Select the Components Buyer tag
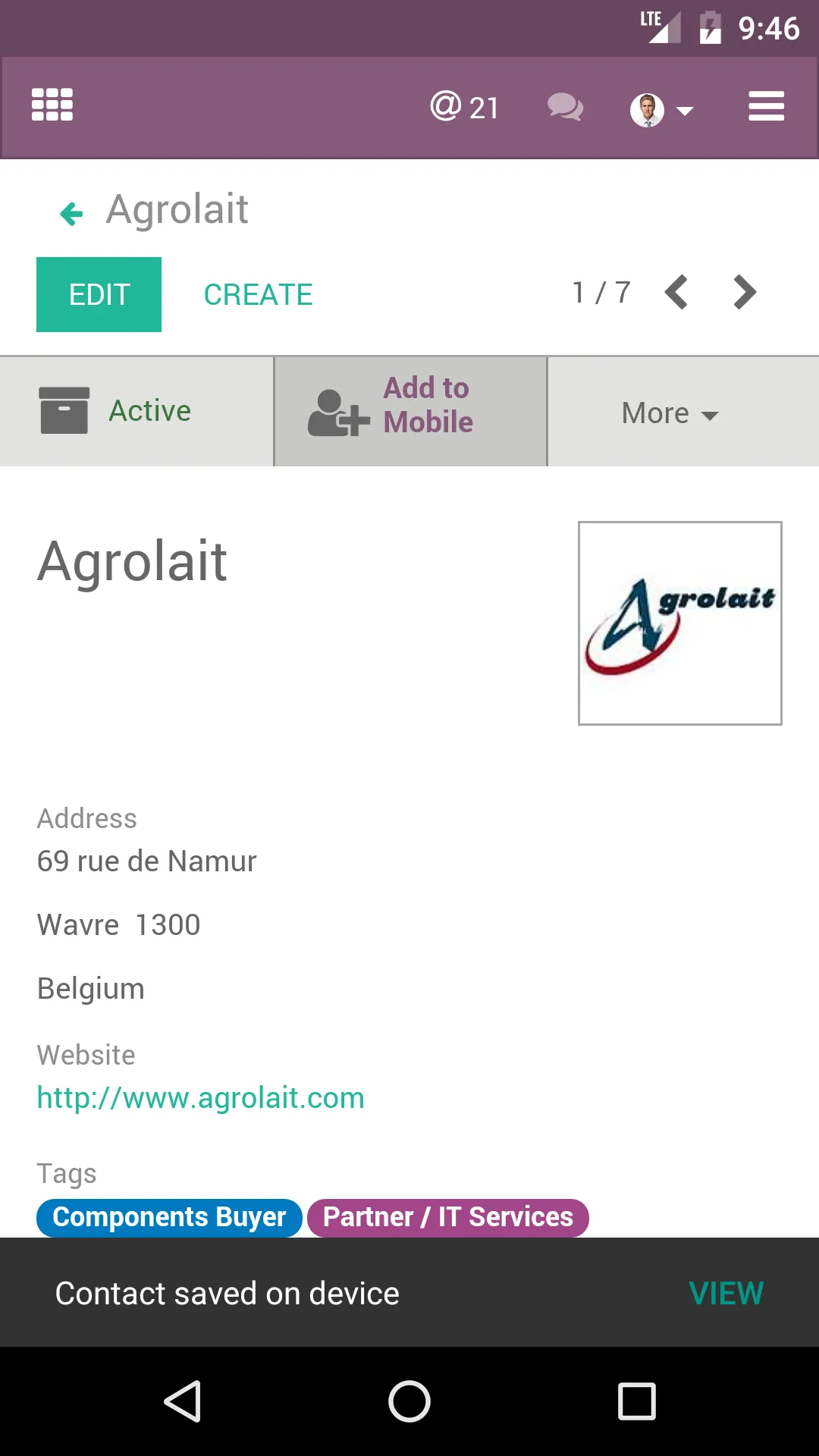Image resolution: width=819 pixels, height=1456 pixels. coord(169,1217)
